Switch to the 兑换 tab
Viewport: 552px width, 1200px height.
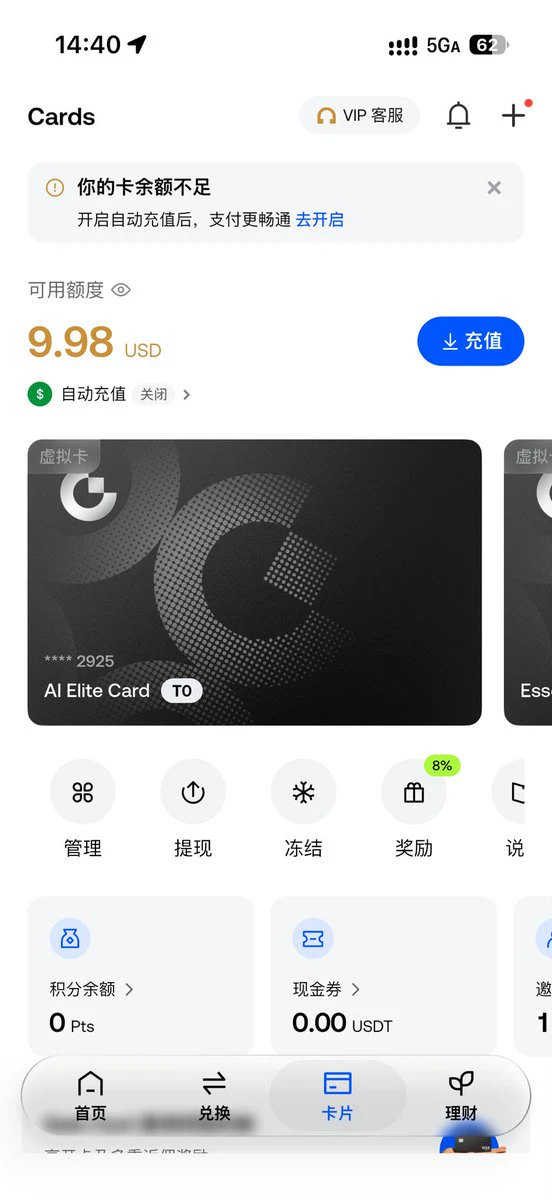[214, 1096]
